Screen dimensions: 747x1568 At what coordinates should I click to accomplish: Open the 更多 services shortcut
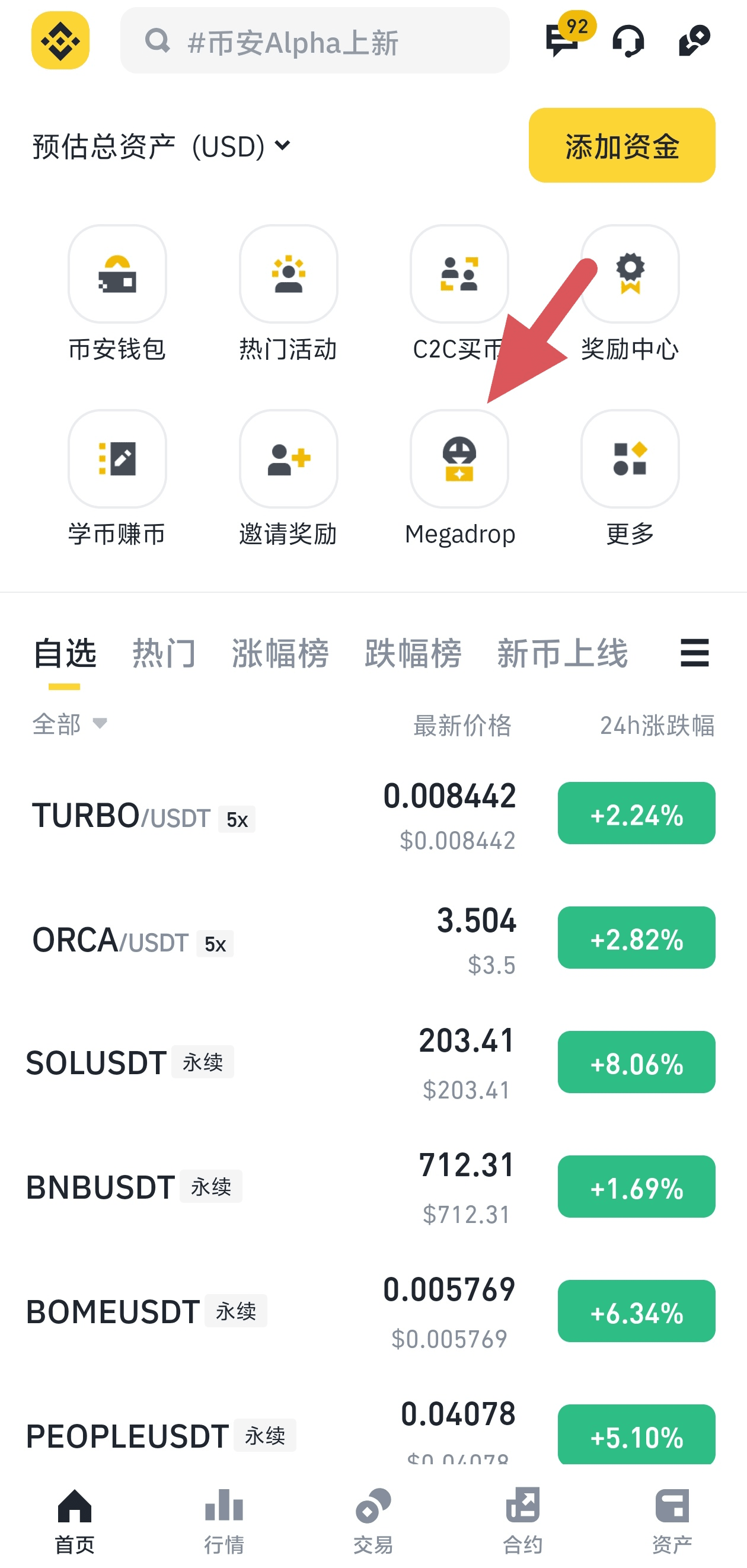coord(630,479)
